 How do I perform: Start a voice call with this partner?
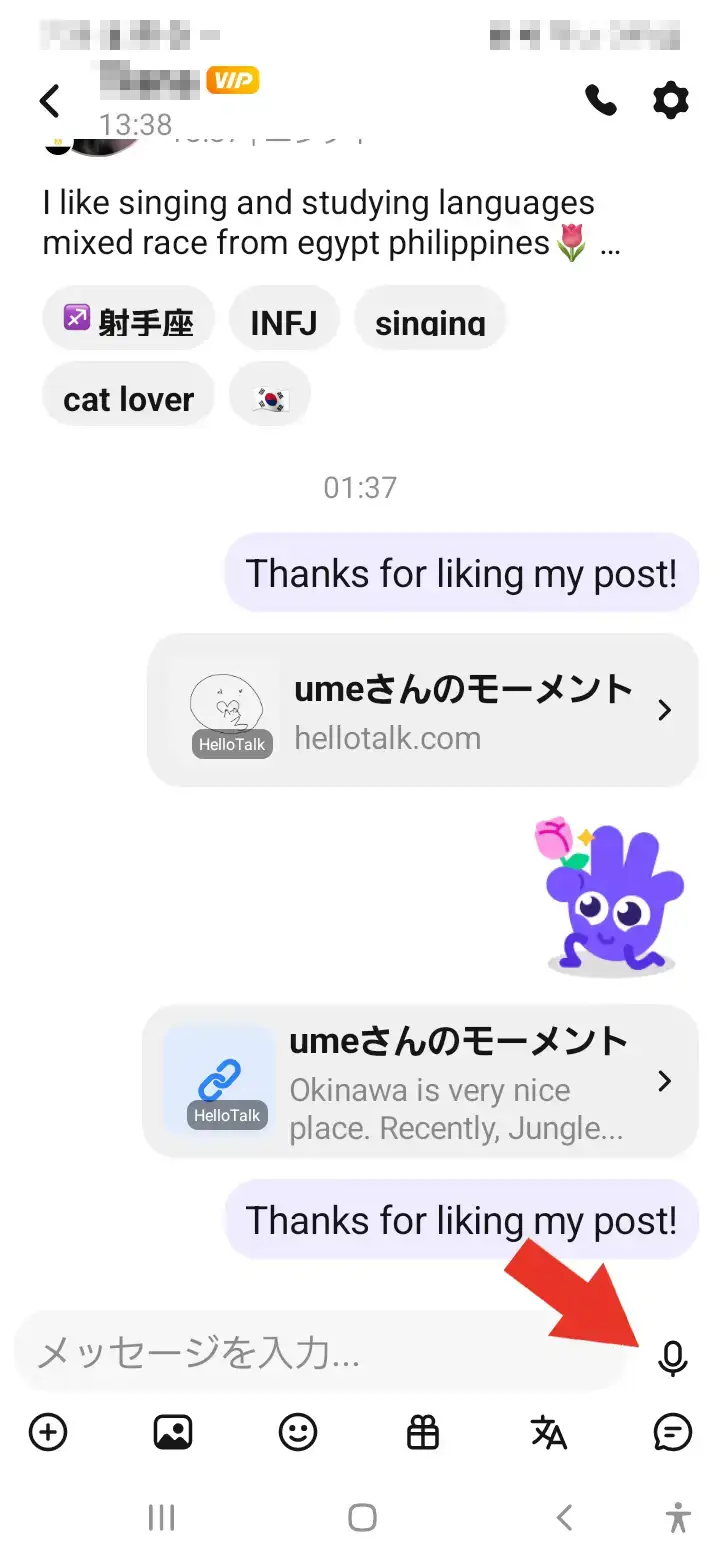click(x=601, y=100)
